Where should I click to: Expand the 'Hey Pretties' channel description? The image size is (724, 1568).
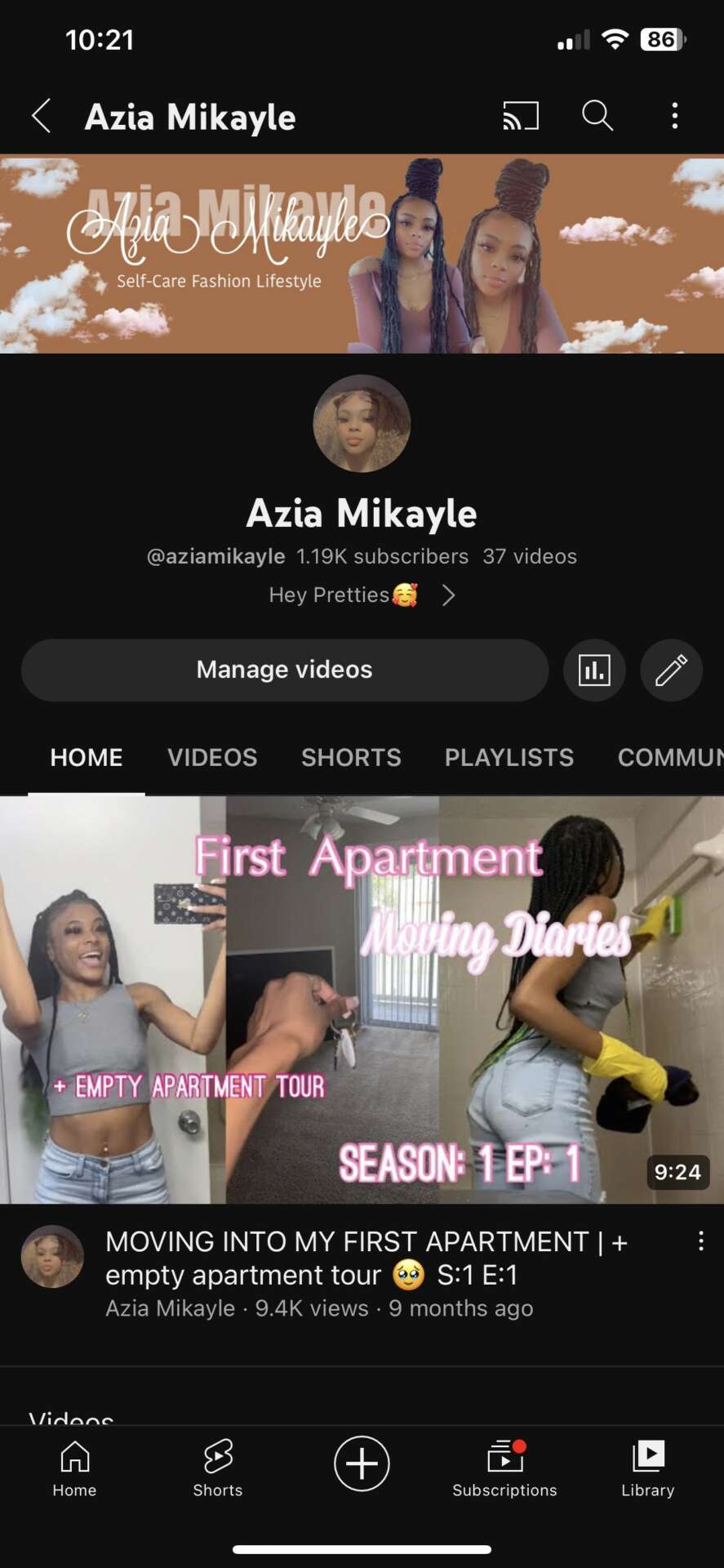[447, 595]
